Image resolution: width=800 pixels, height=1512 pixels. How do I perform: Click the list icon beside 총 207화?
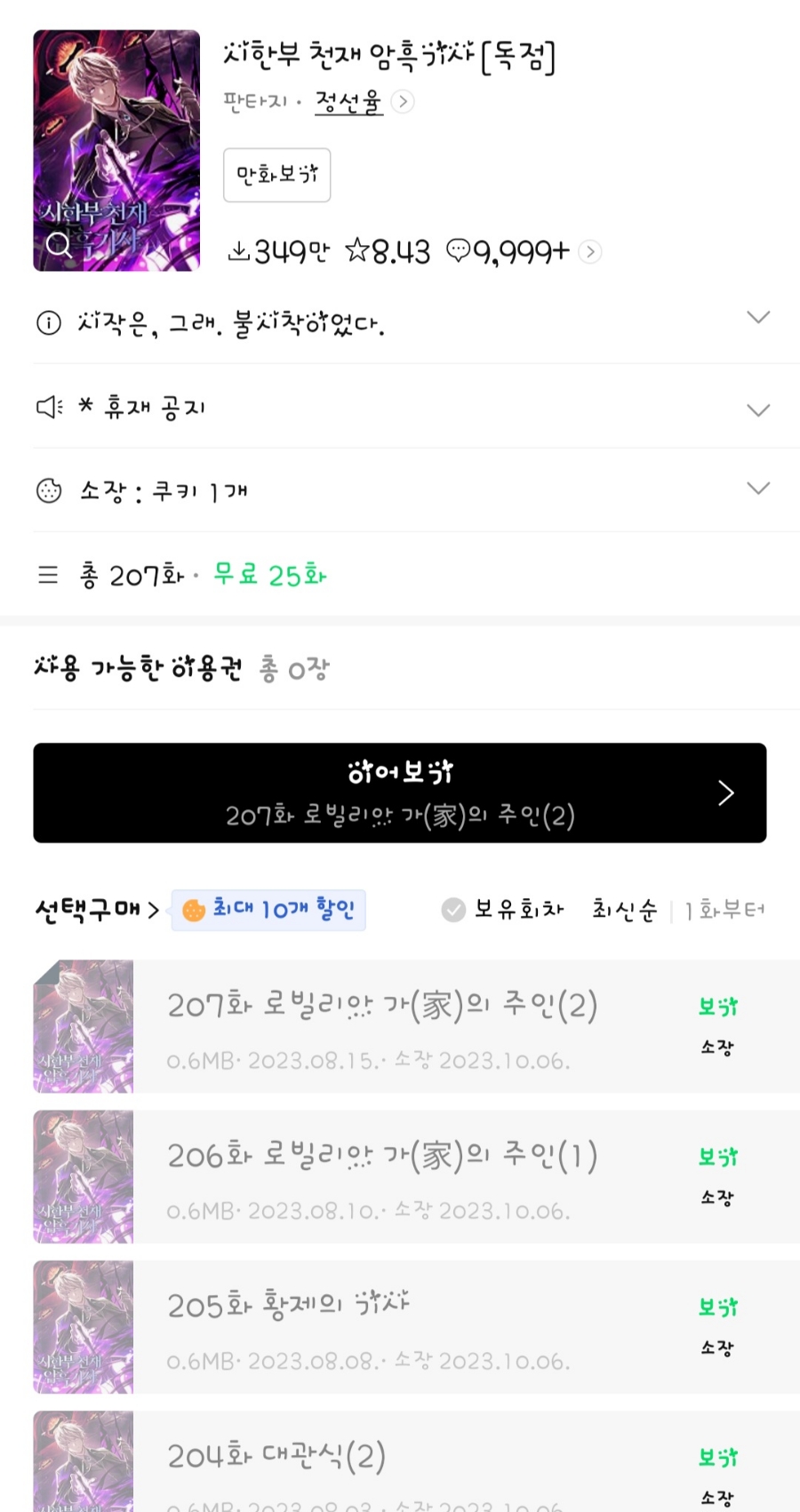[x=49, y=576]
